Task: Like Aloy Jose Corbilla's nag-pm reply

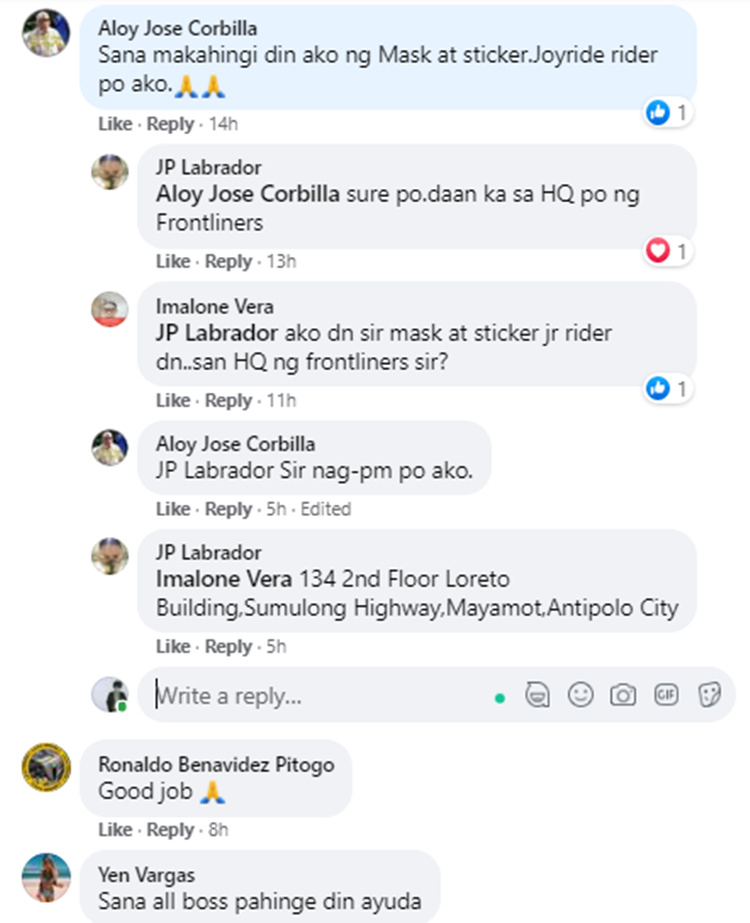Action: (x=172, y=509)
